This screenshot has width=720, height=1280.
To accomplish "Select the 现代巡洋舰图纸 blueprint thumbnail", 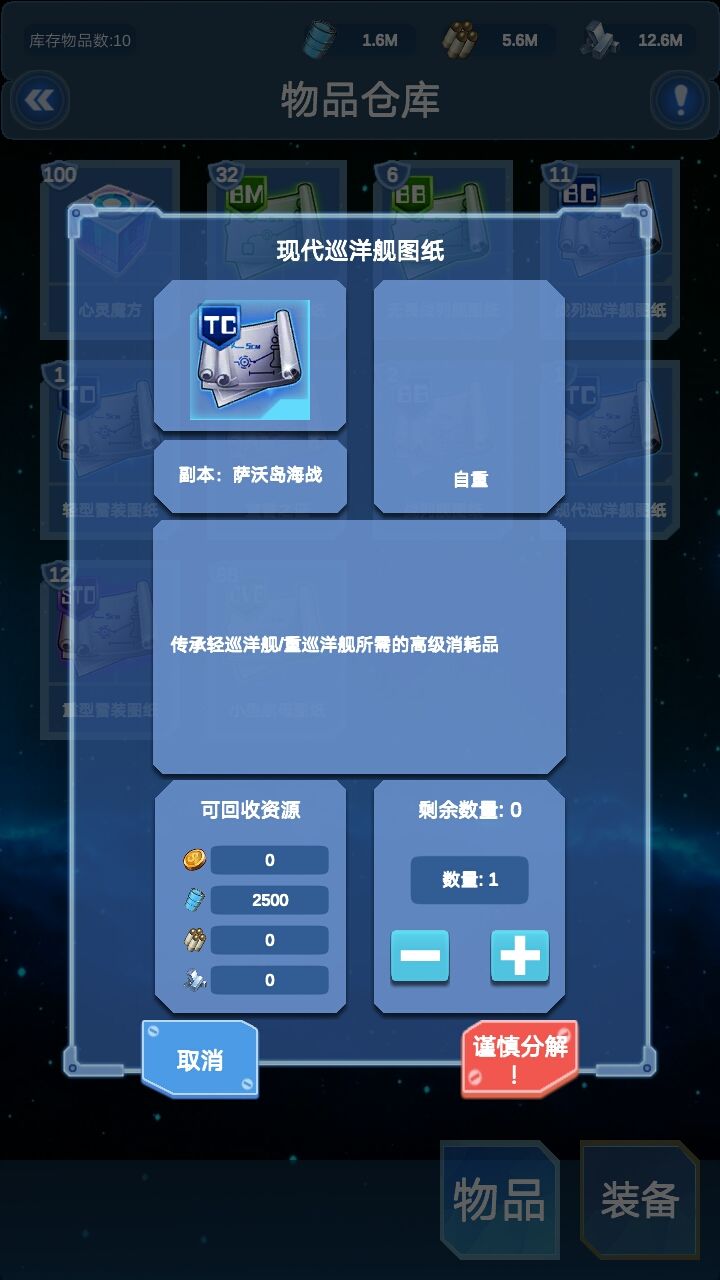I will [x=250, y=357].
